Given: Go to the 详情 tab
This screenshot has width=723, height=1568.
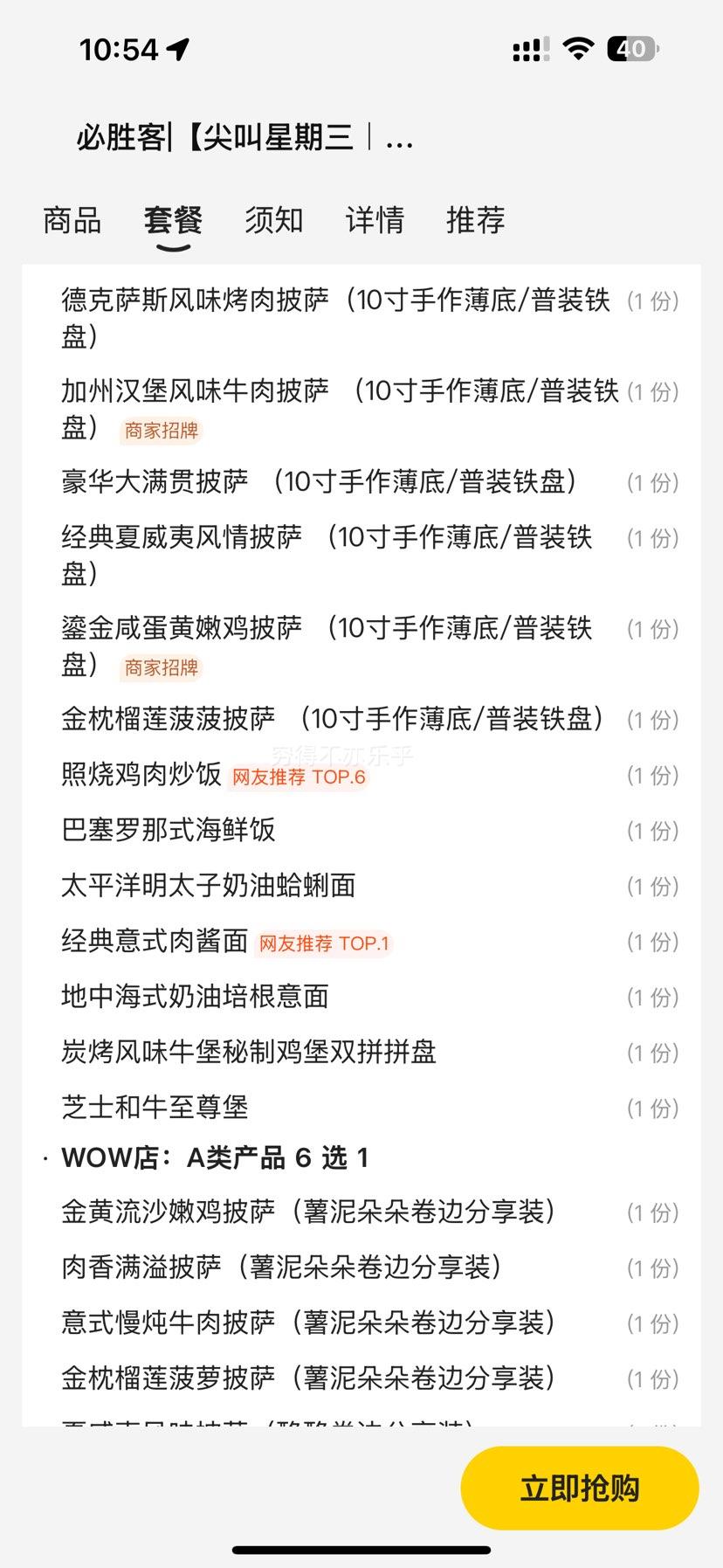Looking at the screenshot, I should coord(375,220).
